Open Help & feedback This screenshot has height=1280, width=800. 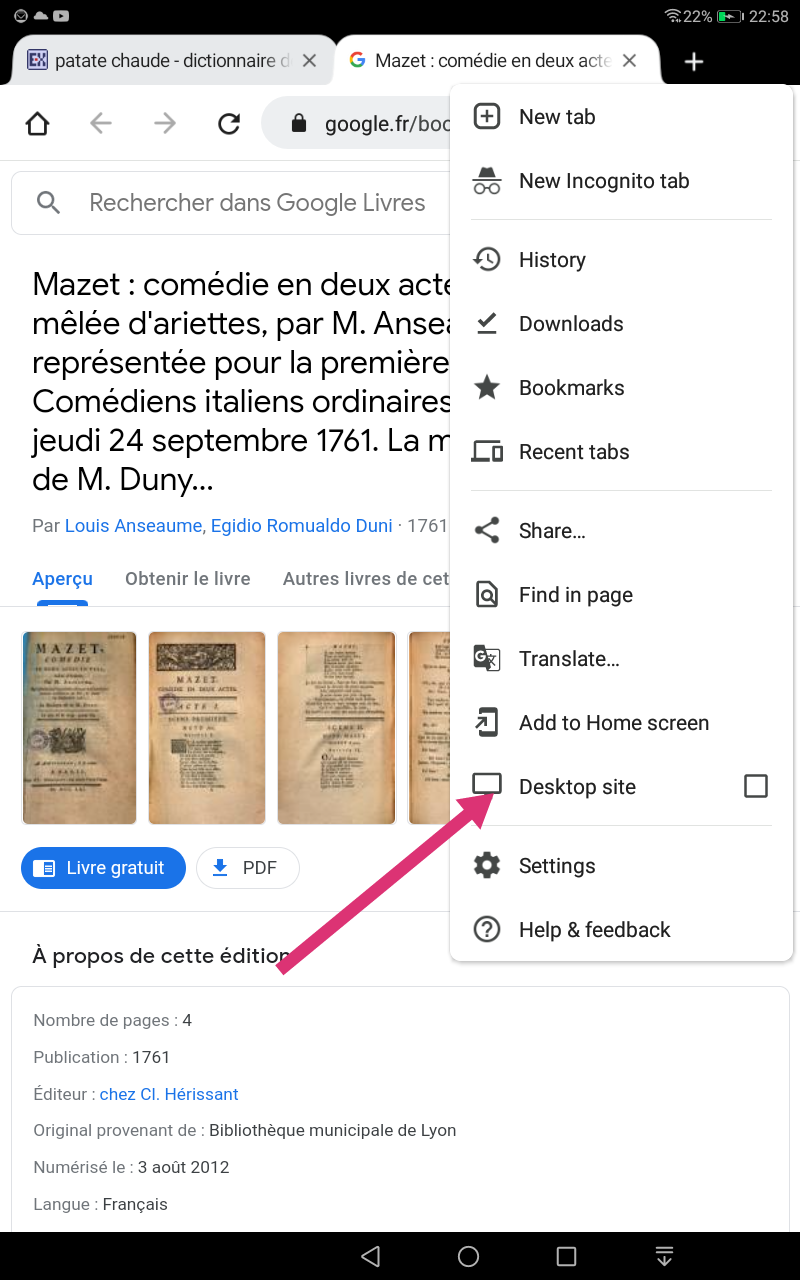tap(594, 930)
